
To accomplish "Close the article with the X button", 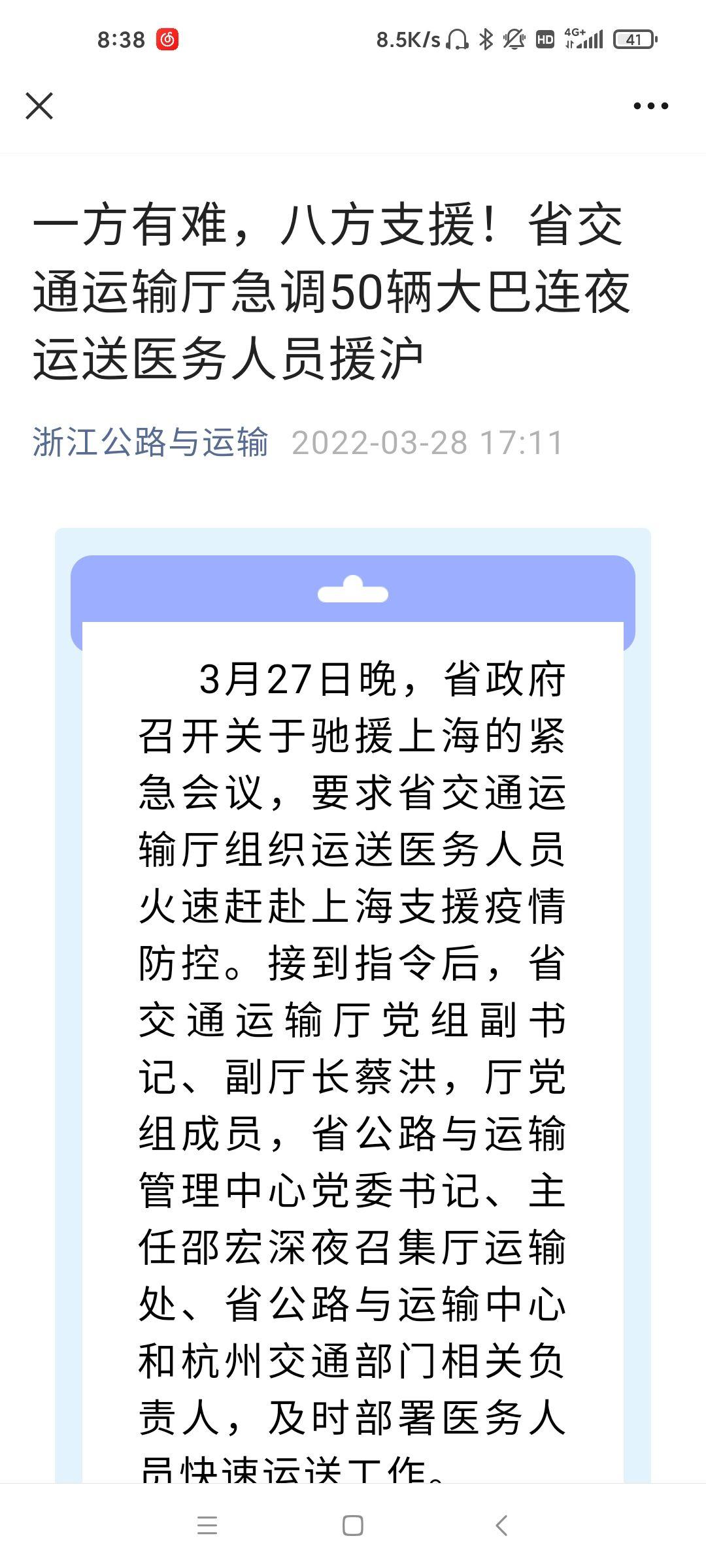I will coord(39,106).
